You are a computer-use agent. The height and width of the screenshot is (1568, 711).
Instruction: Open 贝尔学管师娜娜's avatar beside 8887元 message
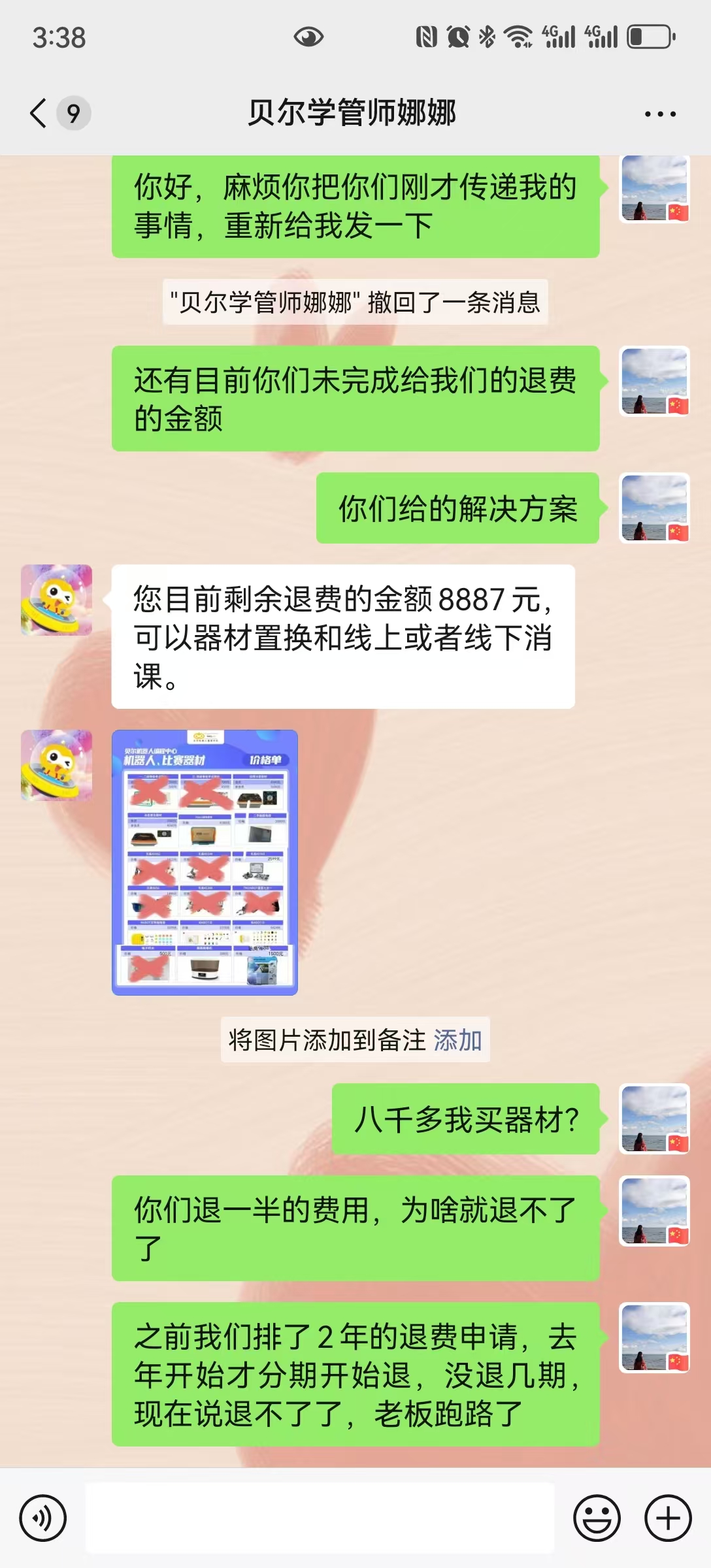[57, 600]
